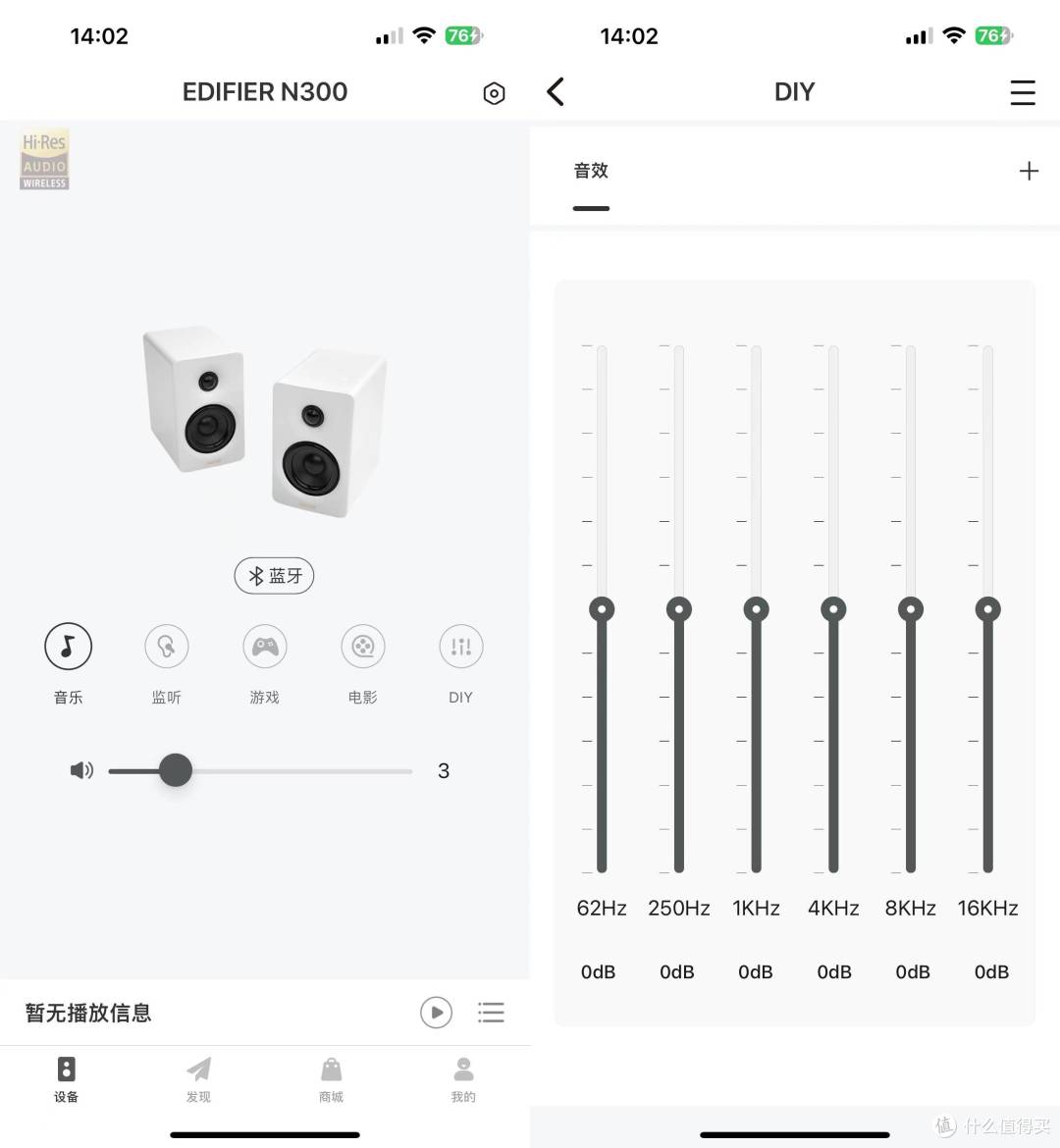Activate the 电影 movie sound mode
The height and width of the screenshot is (1148, 1060).
362,647
